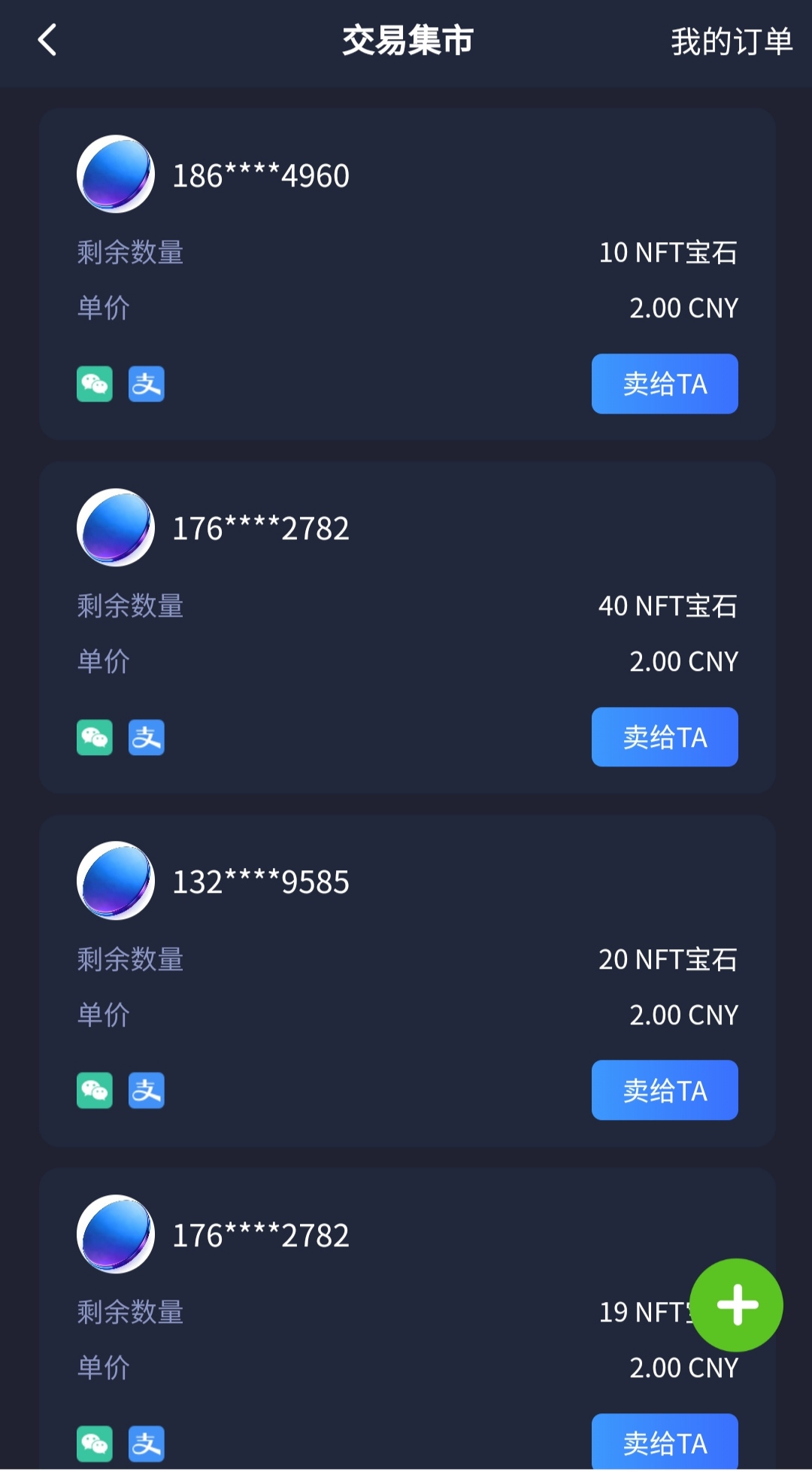Screen dimensions: 812x1472
Task: Open the green plus floating action button
Action: pos(737,1306)
